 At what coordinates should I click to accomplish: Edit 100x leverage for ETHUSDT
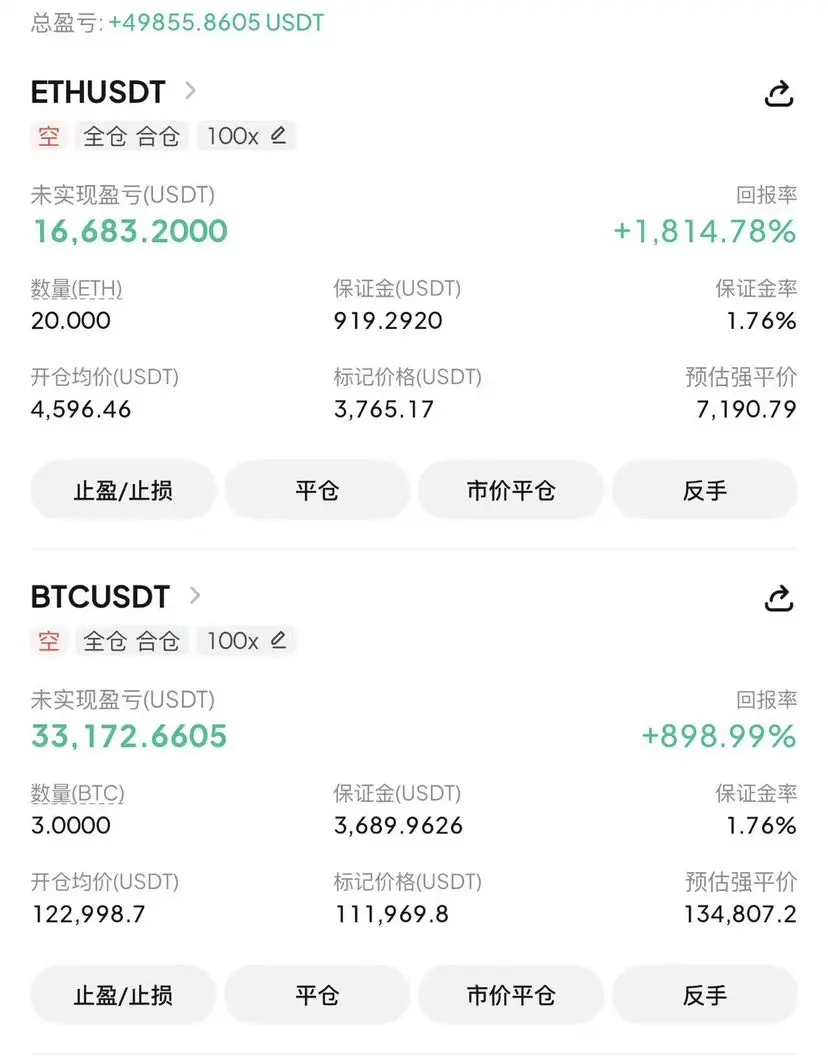coord(247,136)
